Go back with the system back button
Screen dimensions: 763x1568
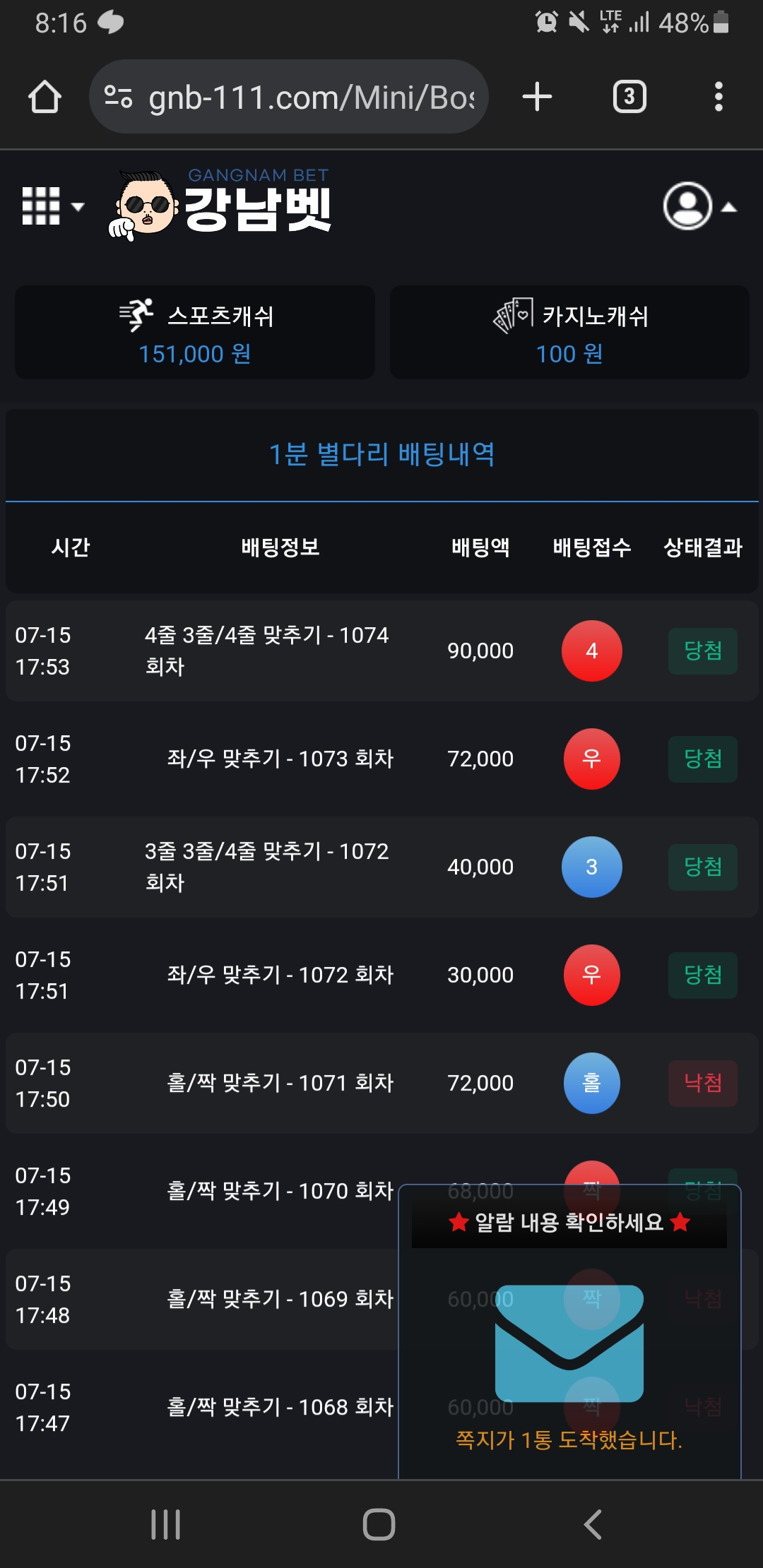pos(592,1524)
